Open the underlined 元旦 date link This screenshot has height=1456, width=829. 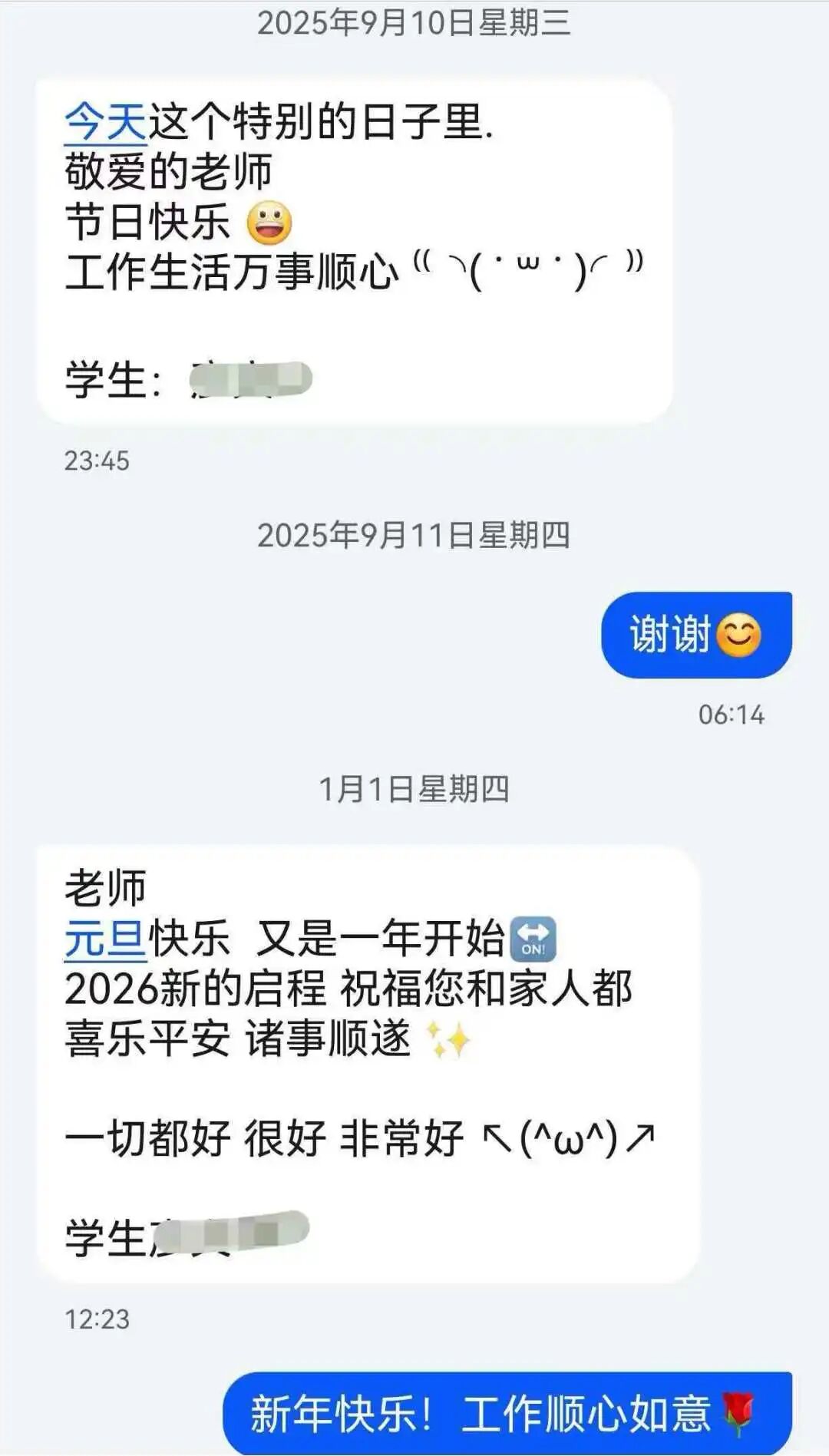(x=105, y=938)
